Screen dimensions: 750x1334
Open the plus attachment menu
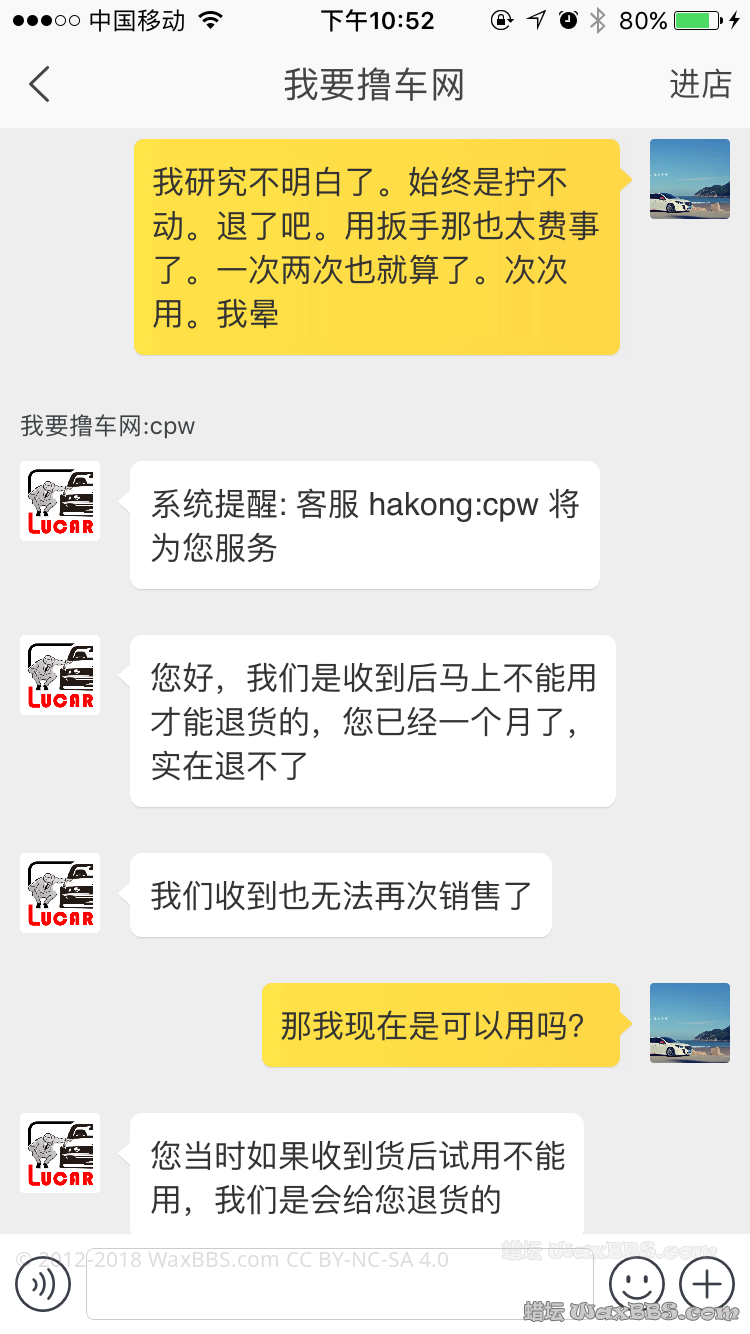coord(707,1283)
